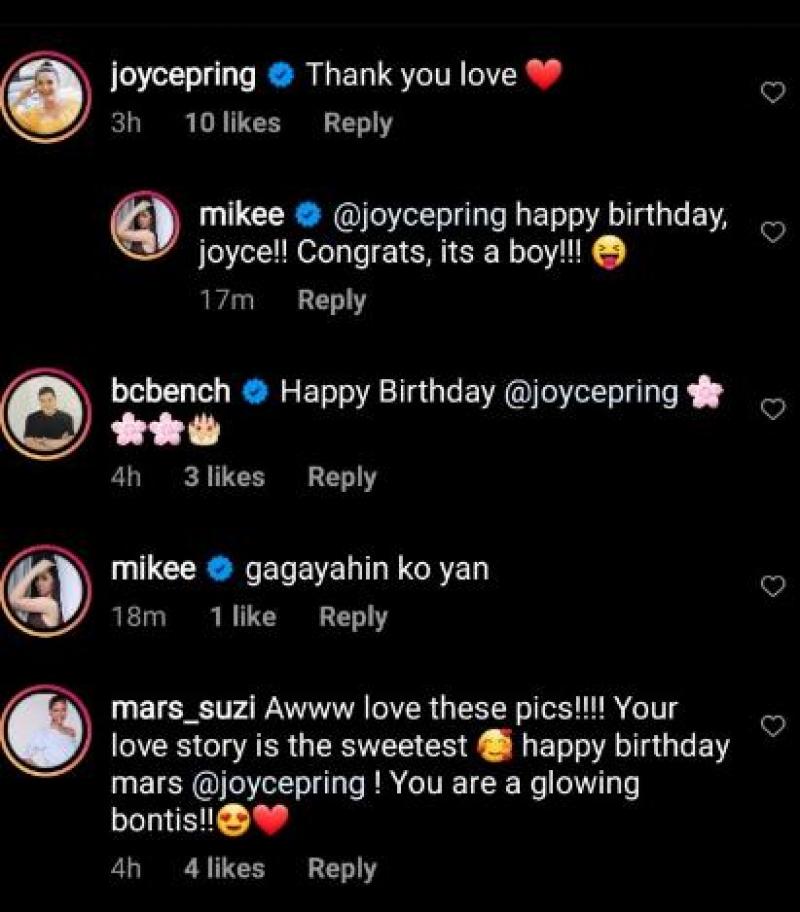The width and height of the screenshot is (800, 912).
Task: Reply to joycepring's "Thank you love" comment
Action: 357,124
